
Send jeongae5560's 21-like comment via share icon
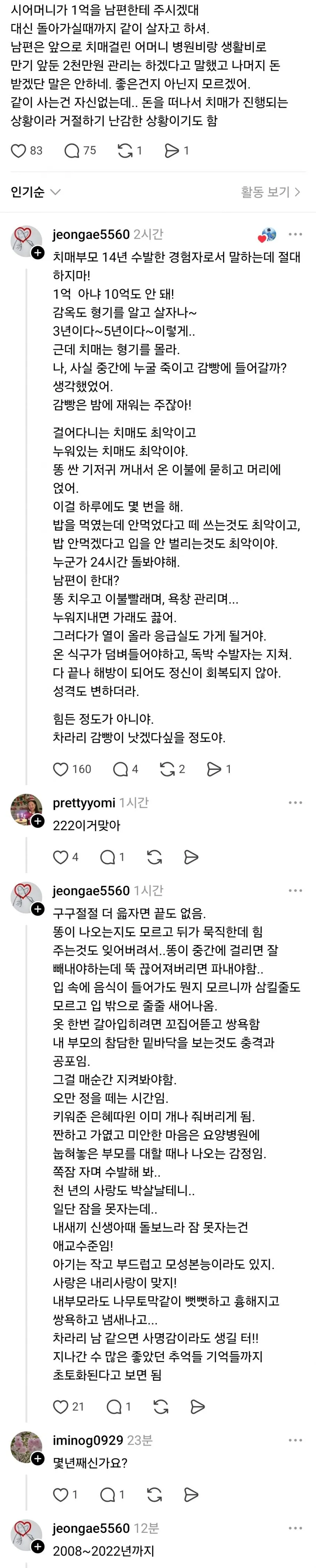[x=197, y=1407]
